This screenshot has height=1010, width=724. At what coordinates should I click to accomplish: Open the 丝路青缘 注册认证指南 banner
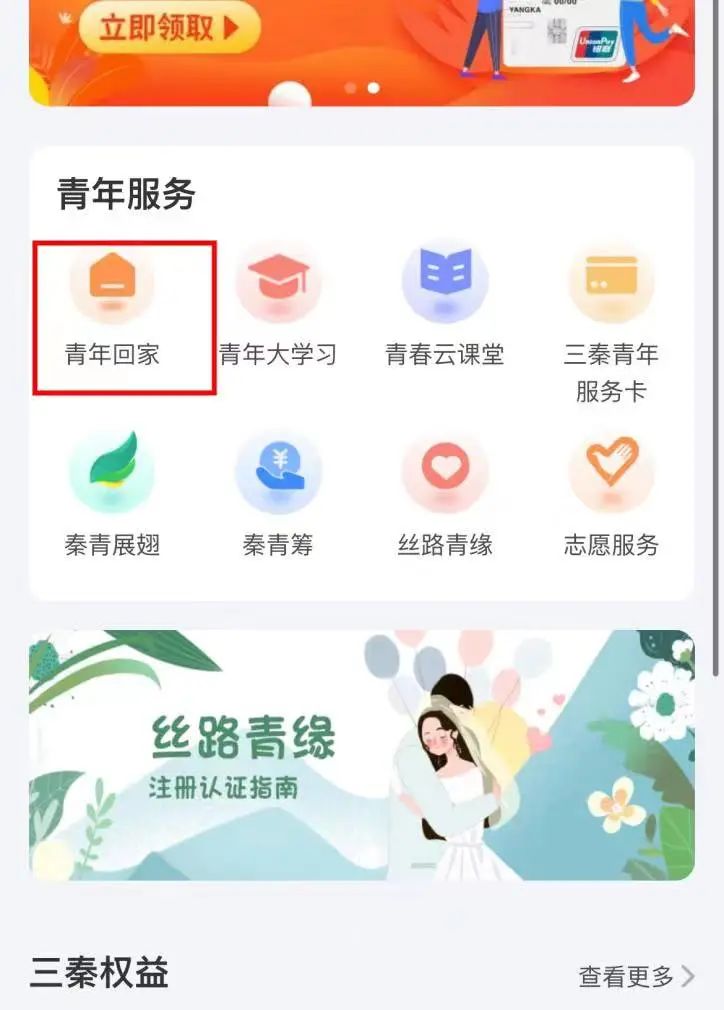coord(361,755)
